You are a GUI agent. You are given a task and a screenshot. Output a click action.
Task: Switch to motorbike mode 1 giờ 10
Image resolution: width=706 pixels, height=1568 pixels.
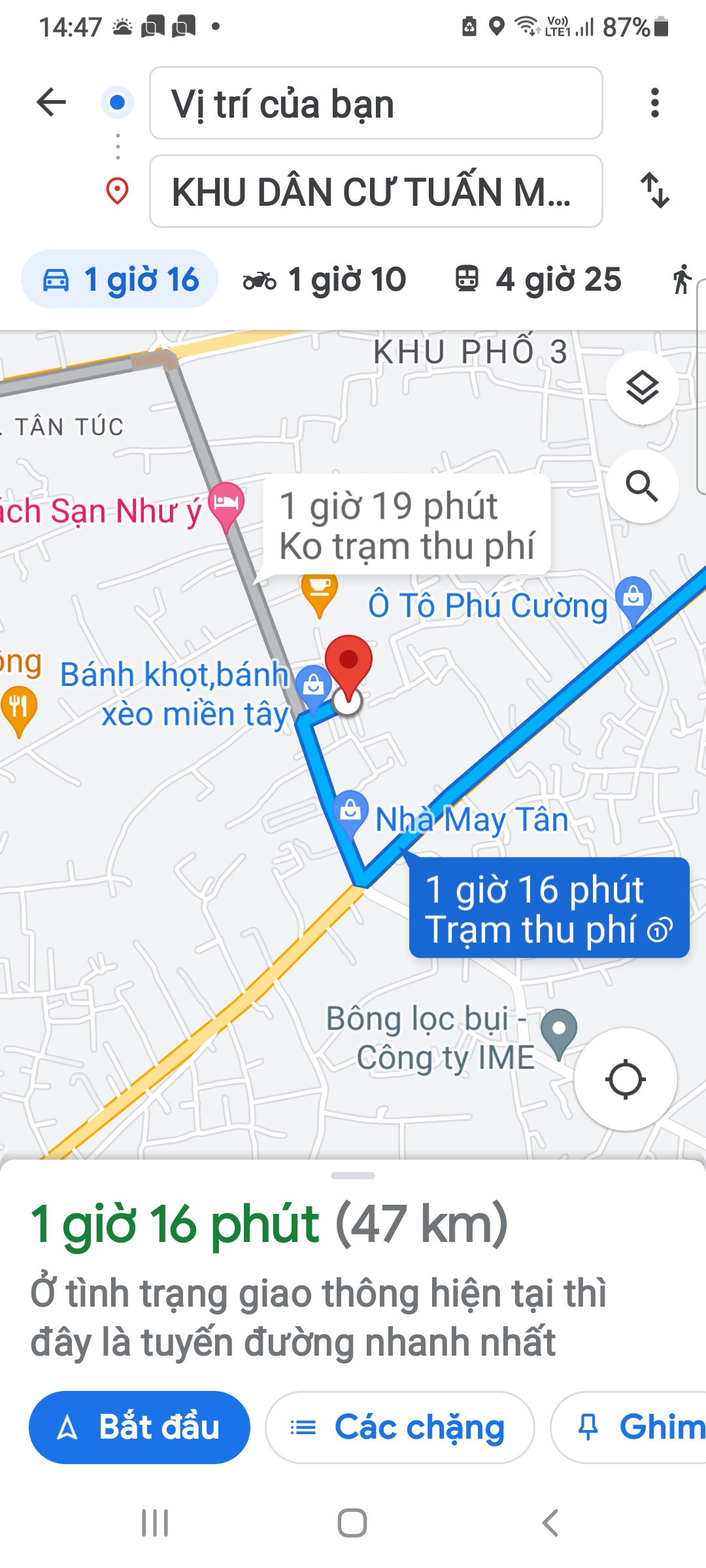pyautogui.click(x=325, y=280)
